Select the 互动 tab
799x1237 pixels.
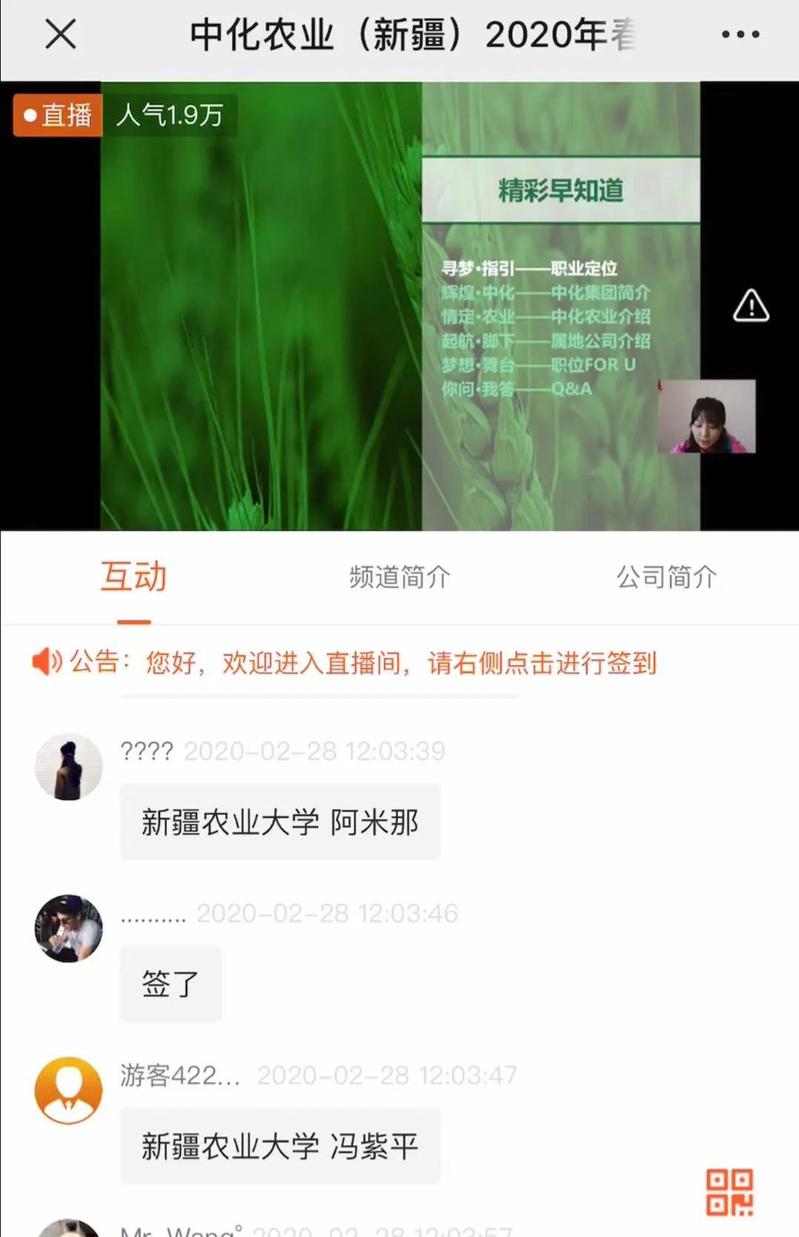coord(133,577)
